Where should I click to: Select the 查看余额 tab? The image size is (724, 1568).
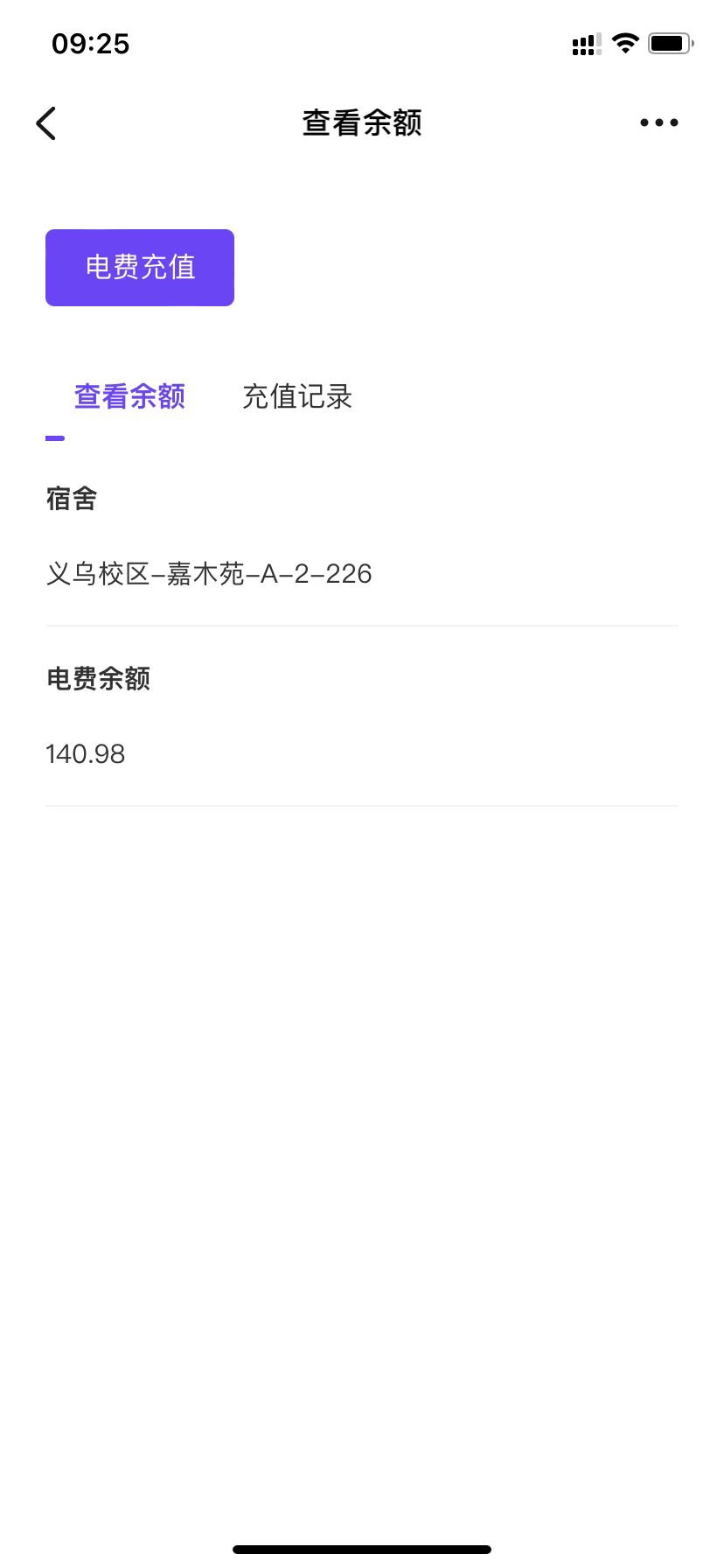tap(129, 397)
